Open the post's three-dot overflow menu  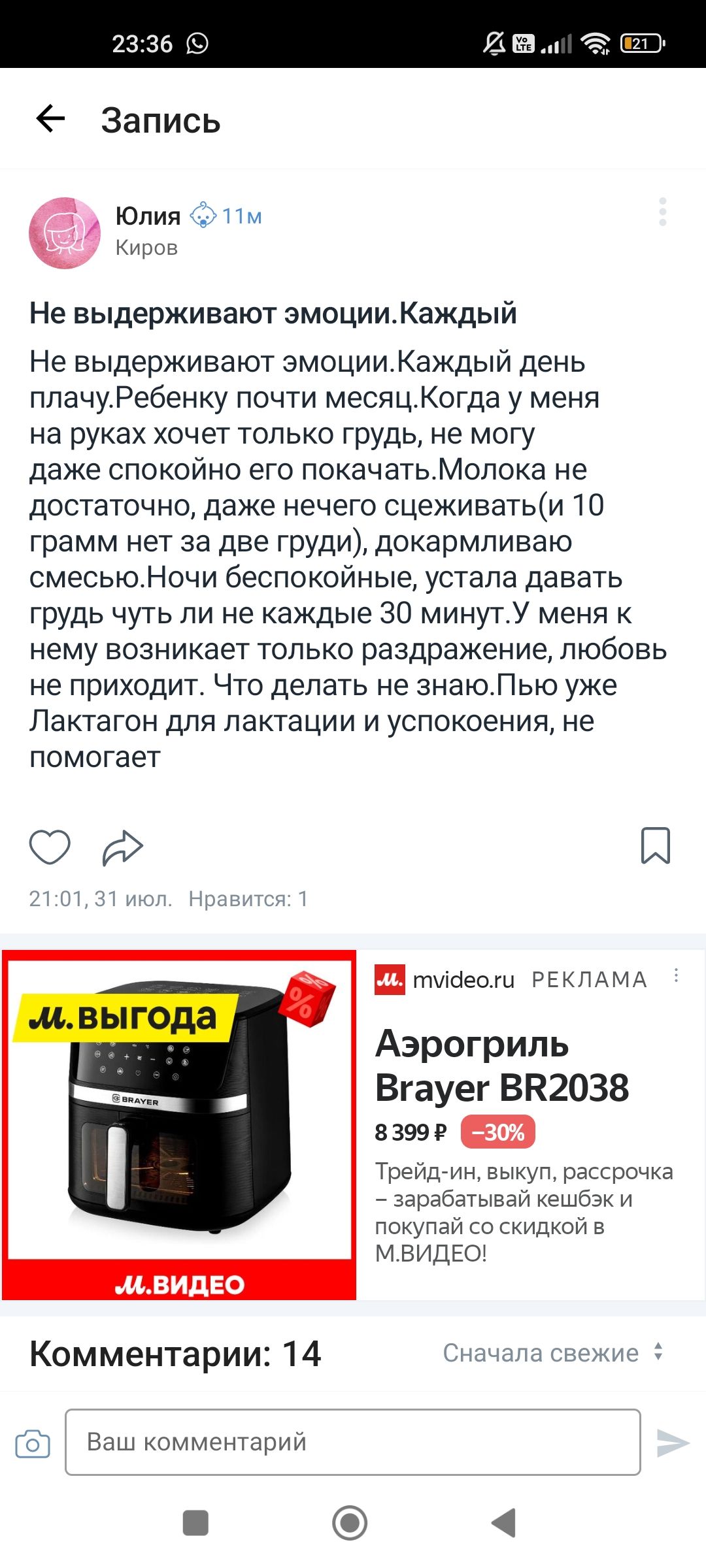pyautogui.click(x=662, y=212)
